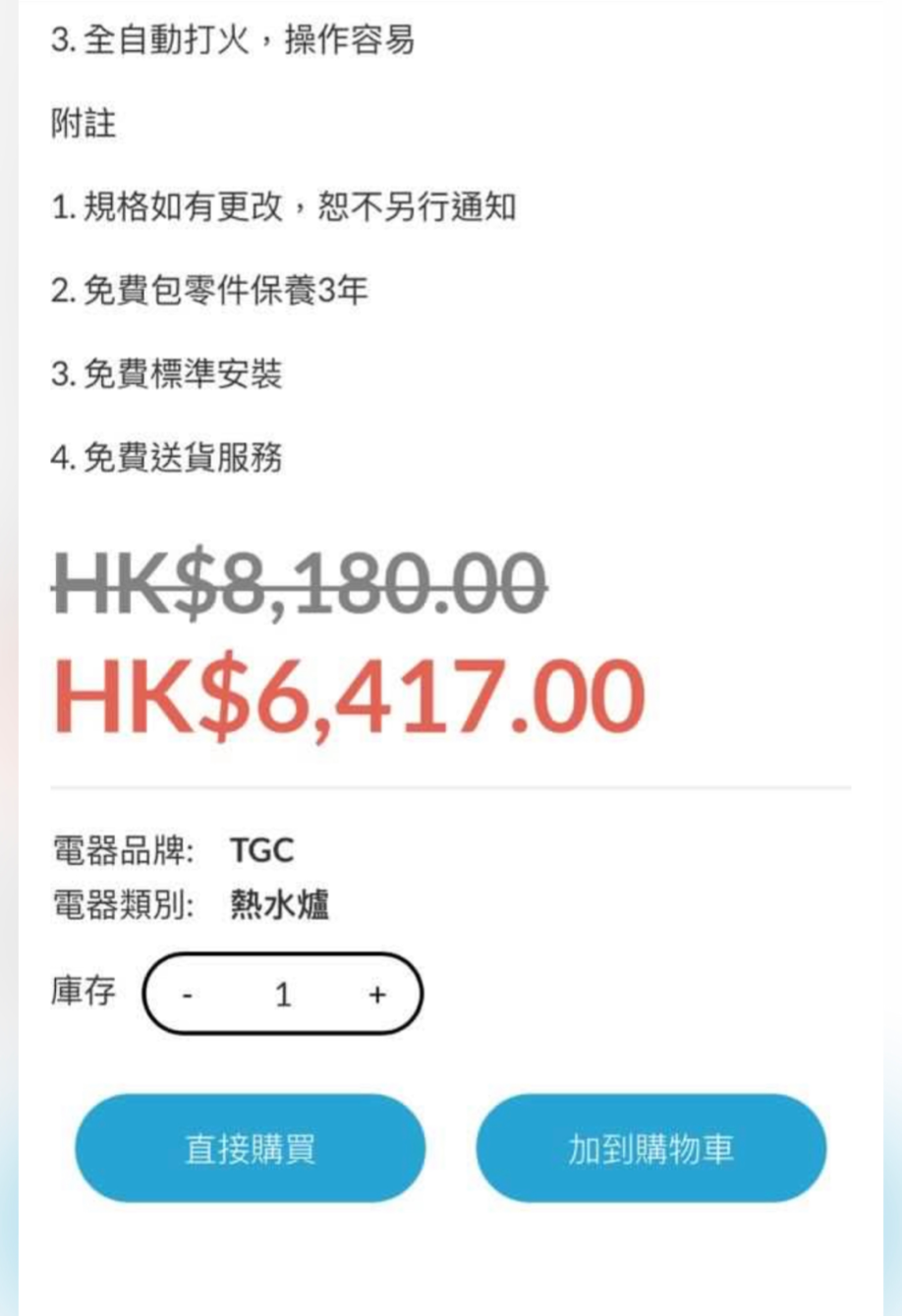Click the 附註 notes heading
This screenshot has width=902, height=1316.
click(84, 124)
